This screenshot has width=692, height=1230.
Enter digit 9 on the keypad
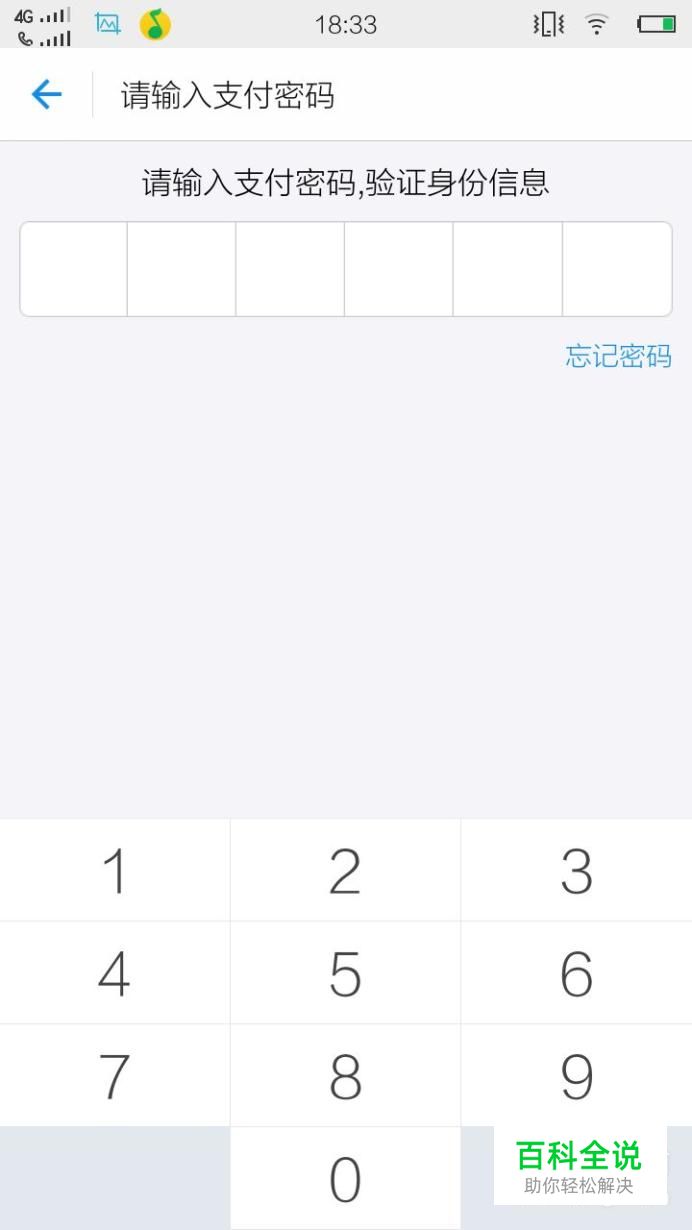point(577,1076)
